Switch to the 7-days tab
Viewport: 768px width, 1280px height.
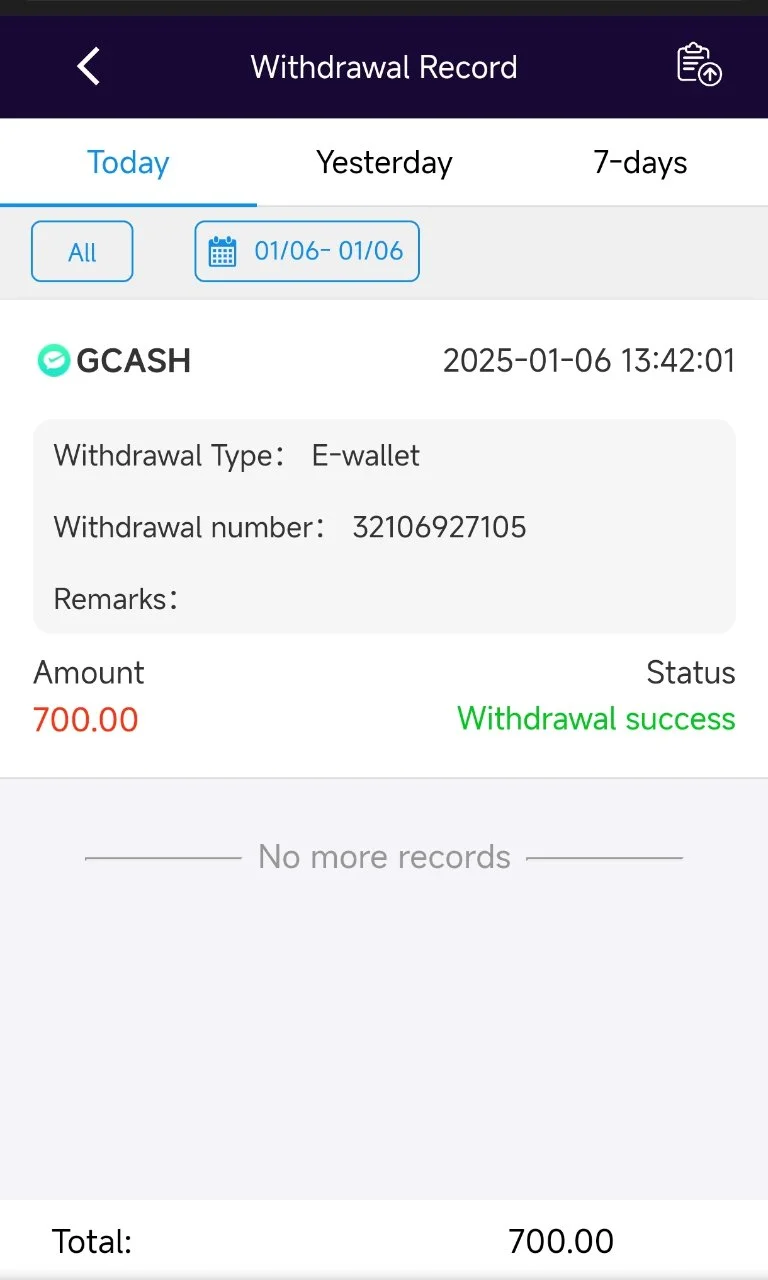coord(640,163)
